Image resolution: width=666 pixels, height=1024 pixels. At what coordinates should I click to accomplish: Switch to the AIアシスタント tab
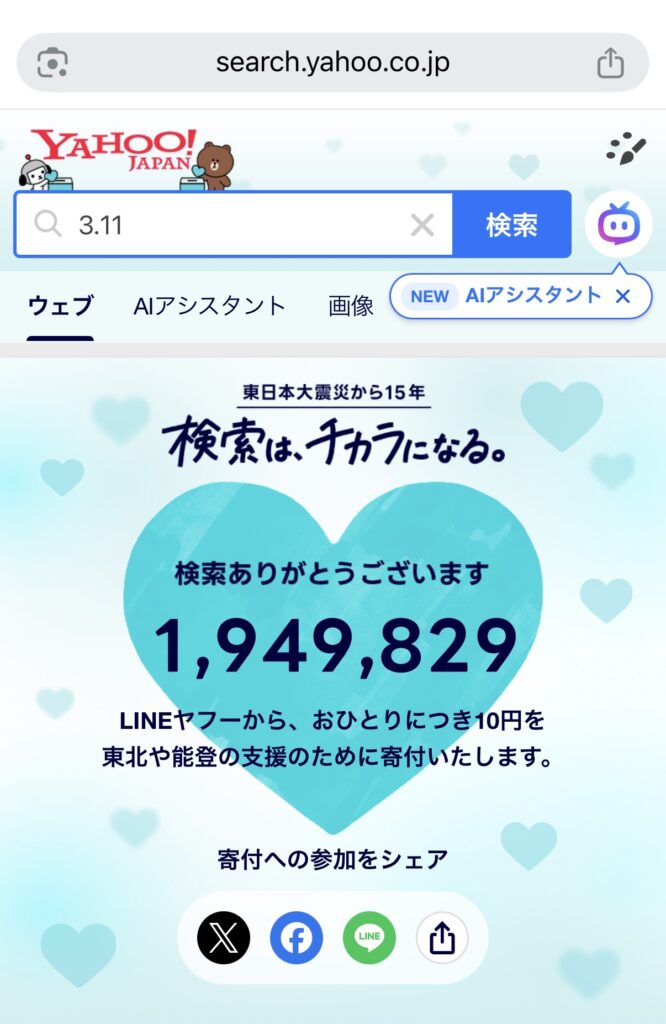click(209, 306)
